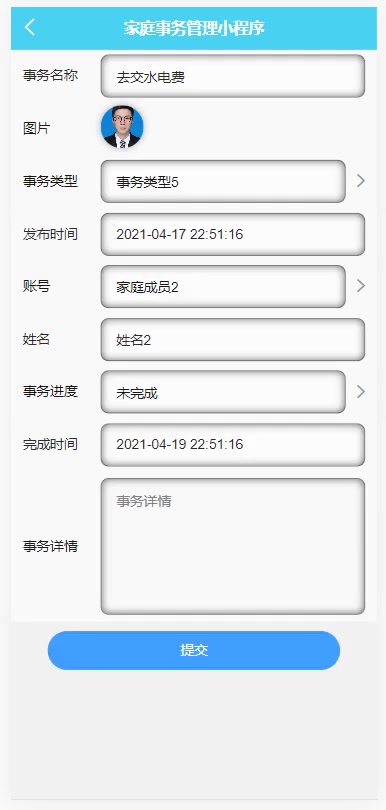
Task: Select the 发布时间 date field
Action: point(233,235)
